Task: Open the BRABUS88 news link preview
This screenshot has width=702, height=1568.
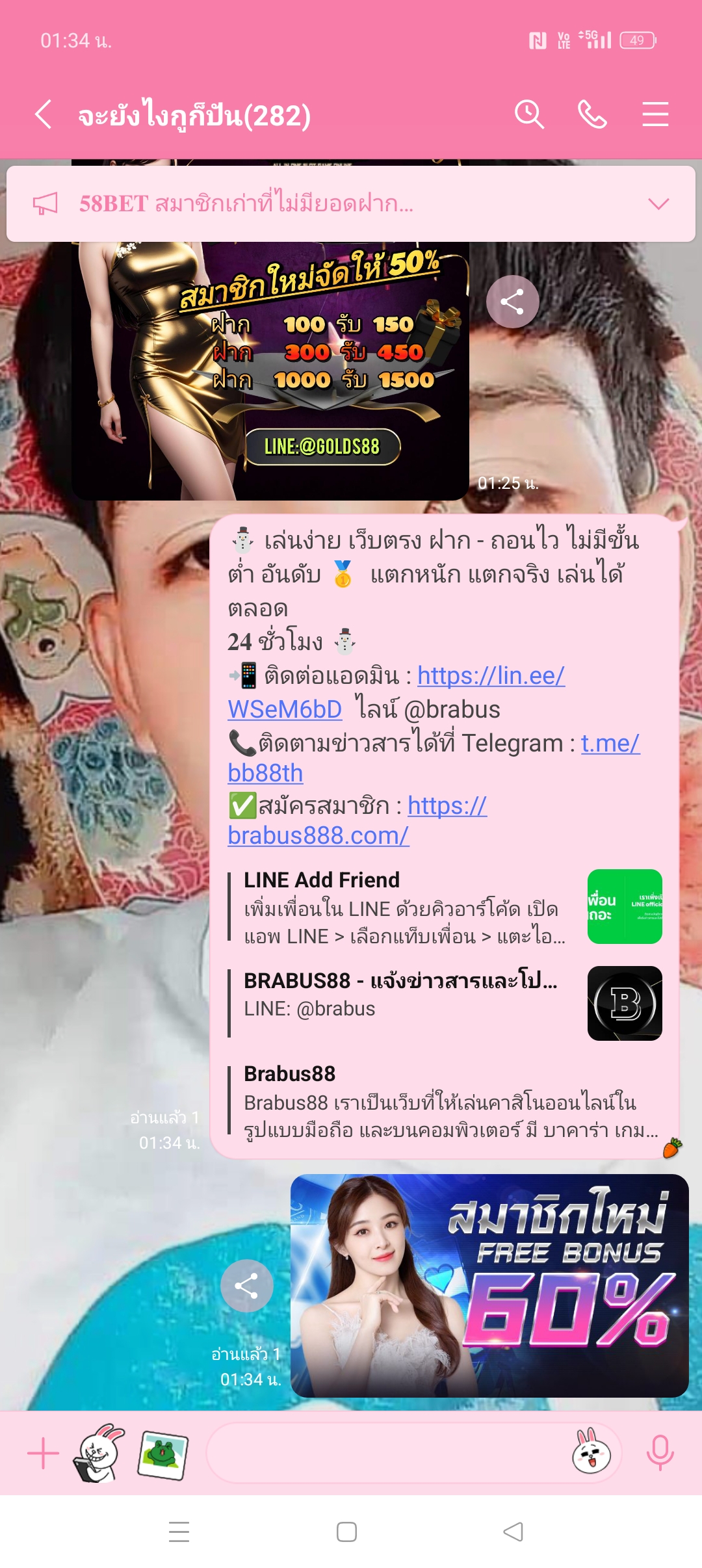Action: coord(445,1001)
